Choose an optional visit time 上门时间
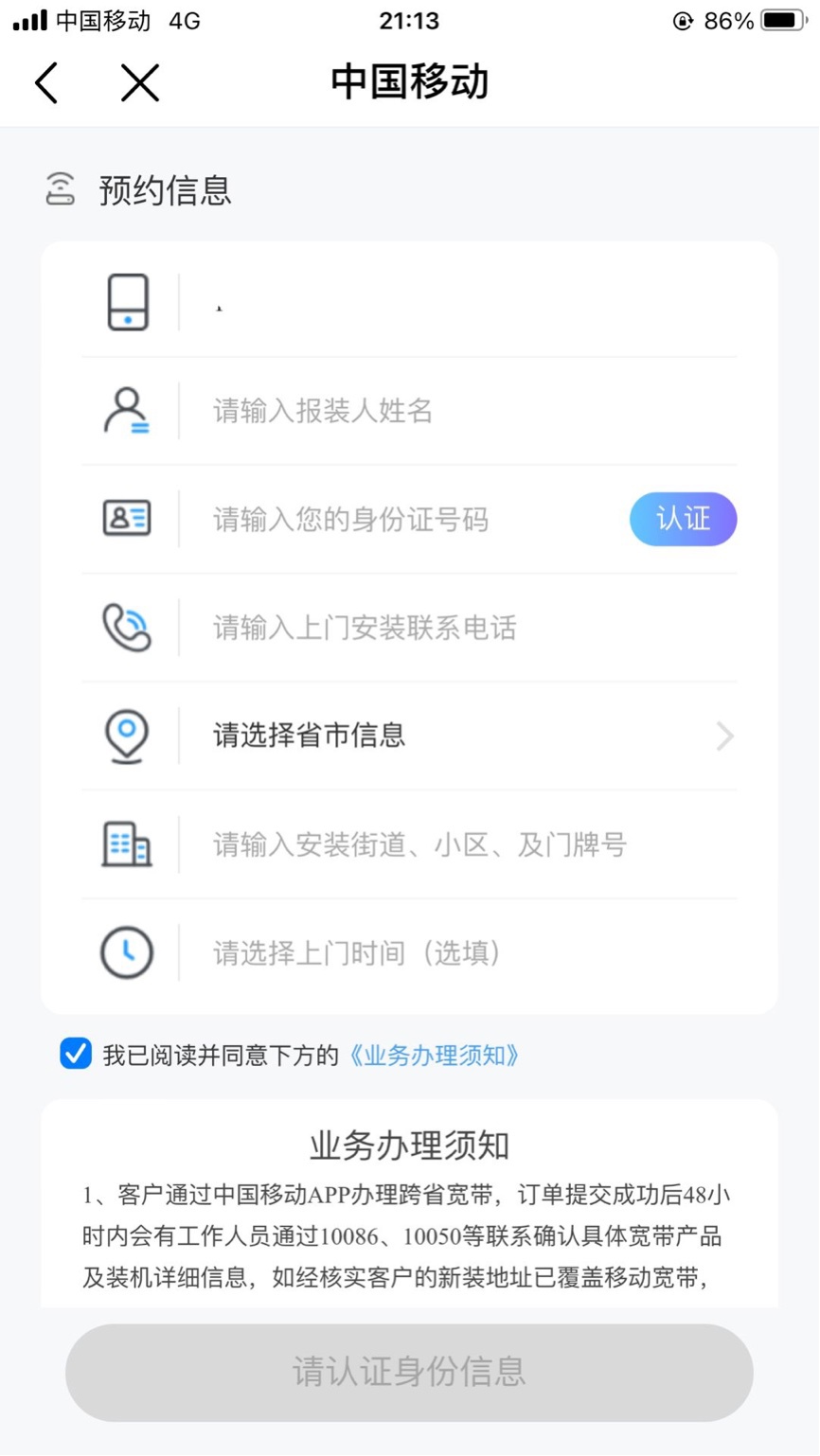Viewport: 820px width, 1456px height. (x=455, y=952)
